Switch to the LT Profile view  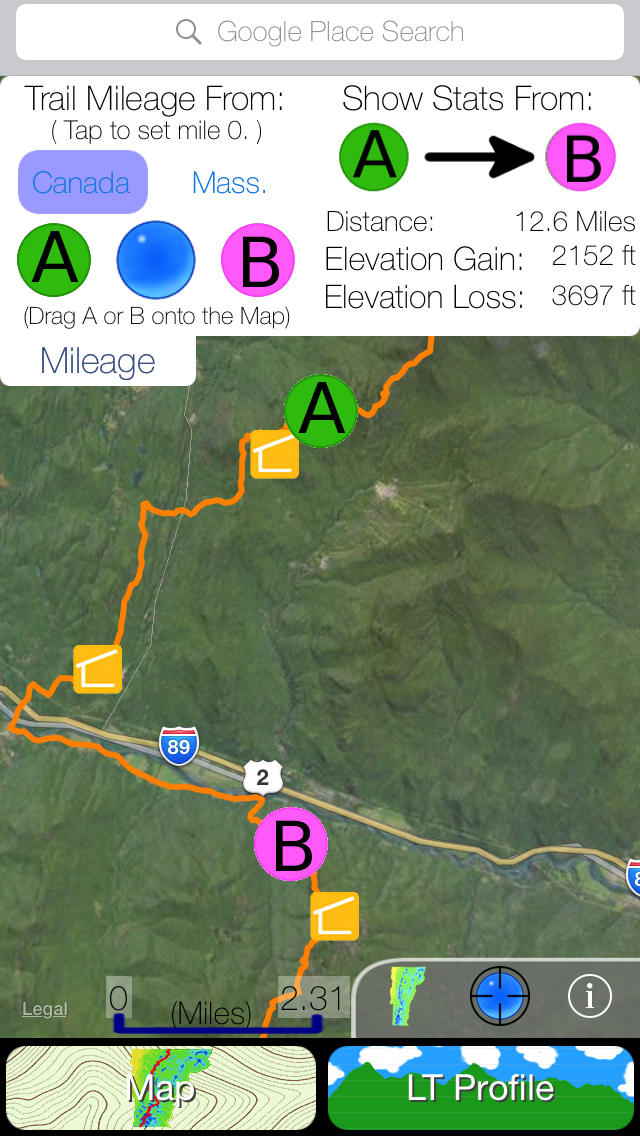coord(481,1088)
